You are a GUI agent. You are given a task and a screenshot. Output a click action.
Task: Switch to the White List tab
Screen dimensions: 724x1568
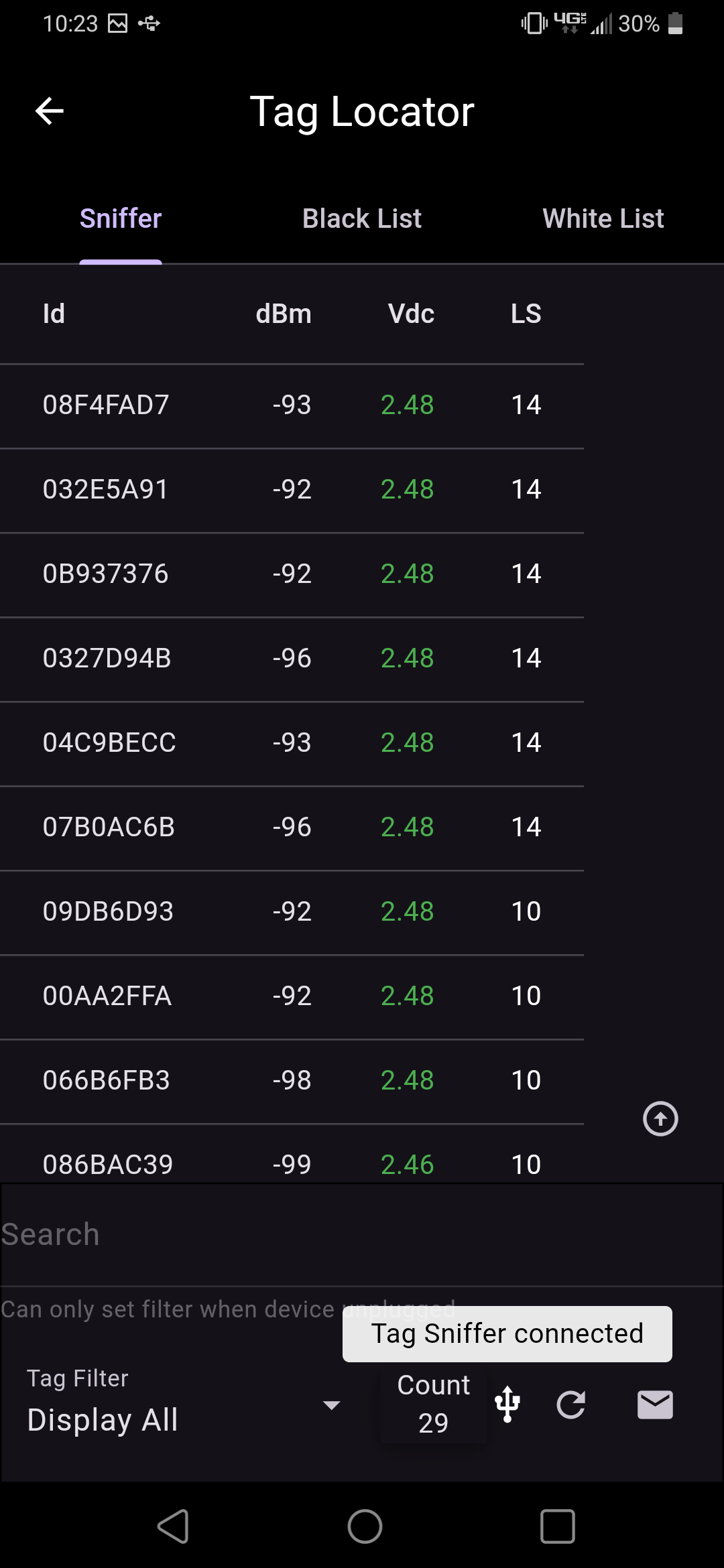pyautogui.click(x=603, y=218)
